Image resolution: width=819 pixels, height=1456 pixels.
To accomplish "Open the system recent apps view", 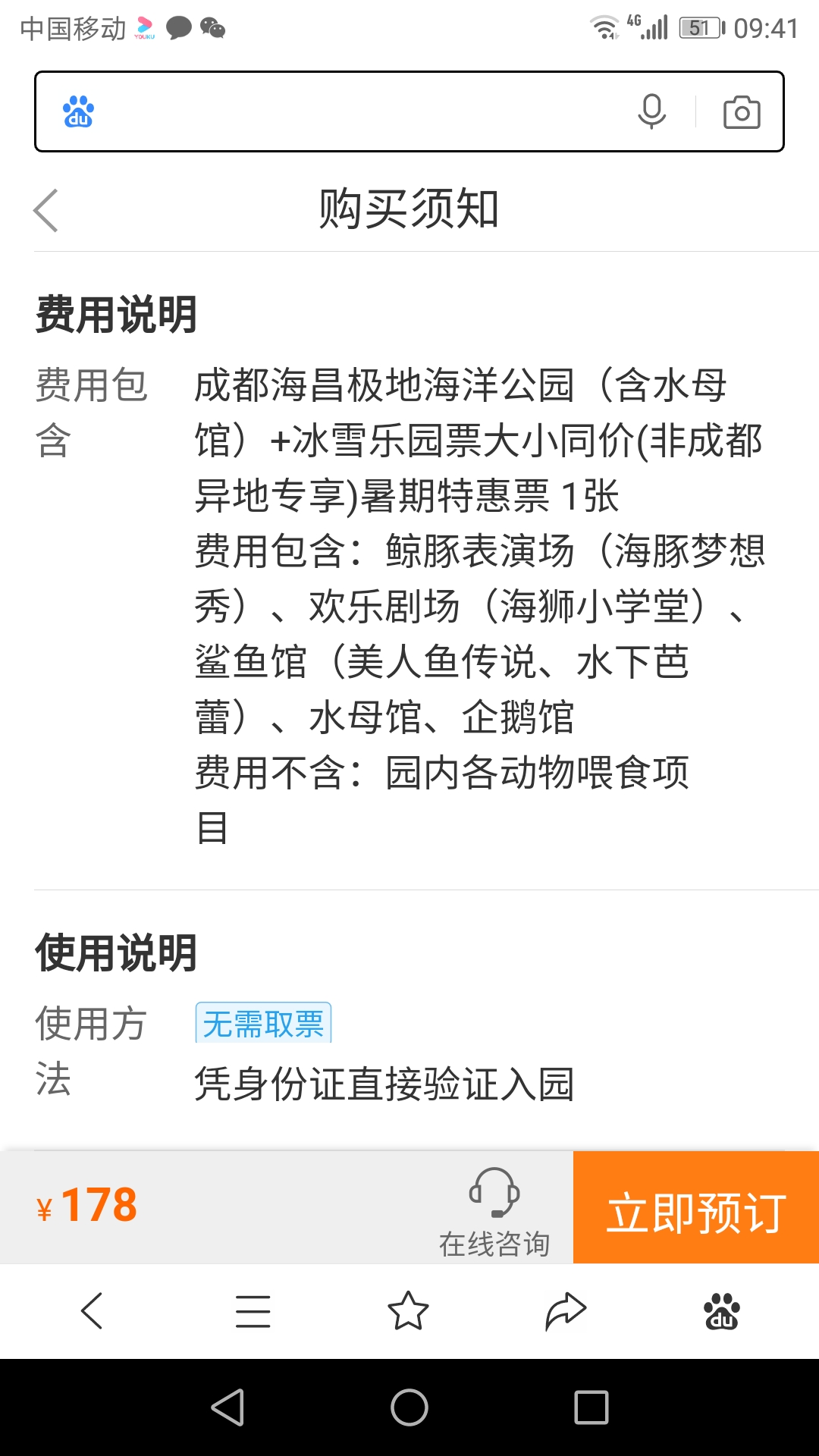I will pyautogui.click(x=591, y=1408).
